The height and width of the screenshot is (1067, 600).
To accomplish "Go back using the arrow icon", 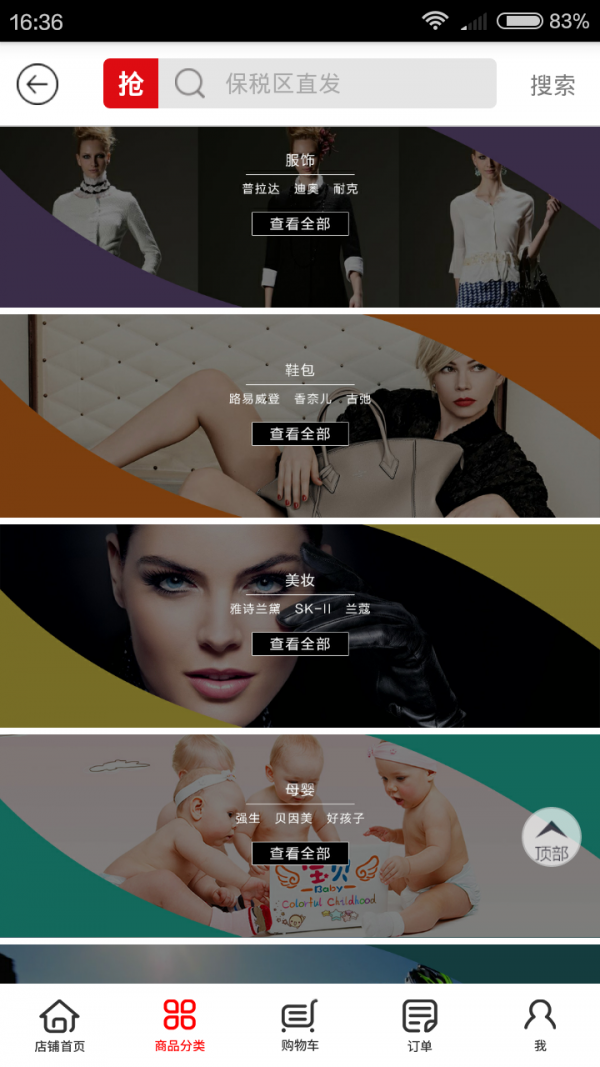I will pos(37,84).
